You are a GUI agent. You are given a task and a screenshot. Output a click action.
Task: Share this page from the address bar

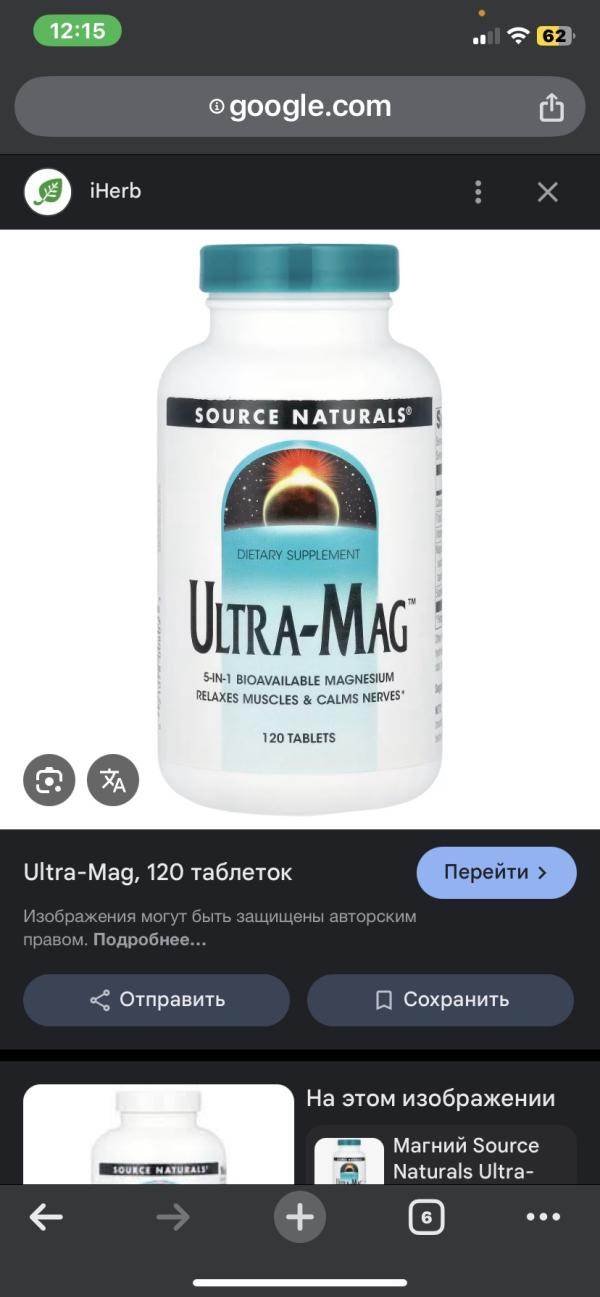coord(552,107)
